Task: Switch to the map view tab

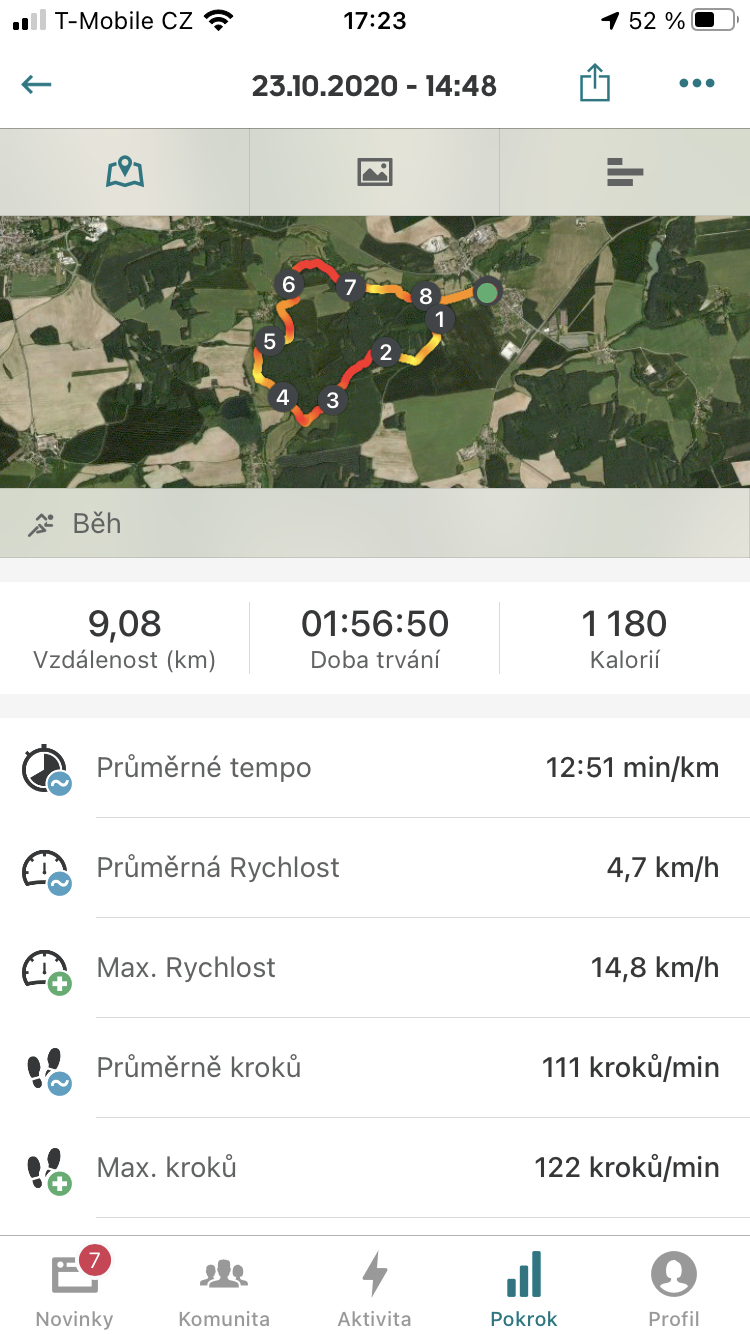Action: pyautogui.click(x=125, y=172)
